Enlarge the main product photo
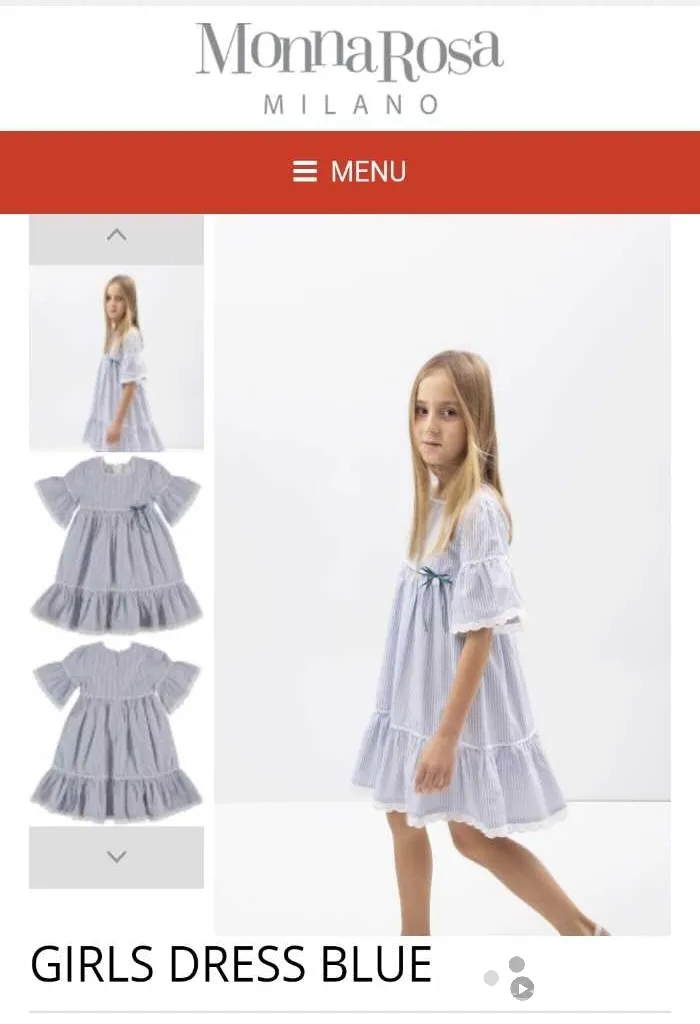Screen dimensions: 700x1024 [x=442, y=575]
